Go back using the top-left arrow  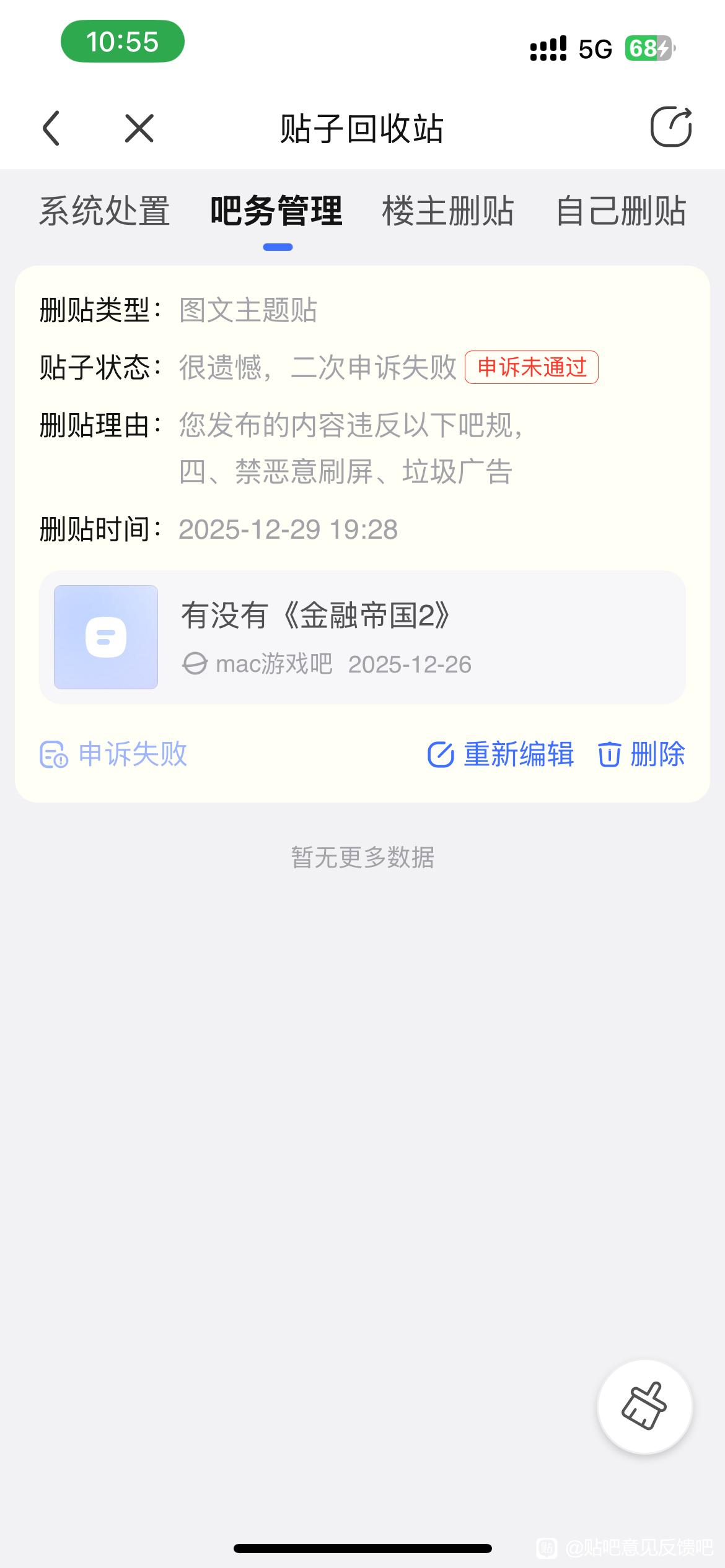[x=51, y=128]
